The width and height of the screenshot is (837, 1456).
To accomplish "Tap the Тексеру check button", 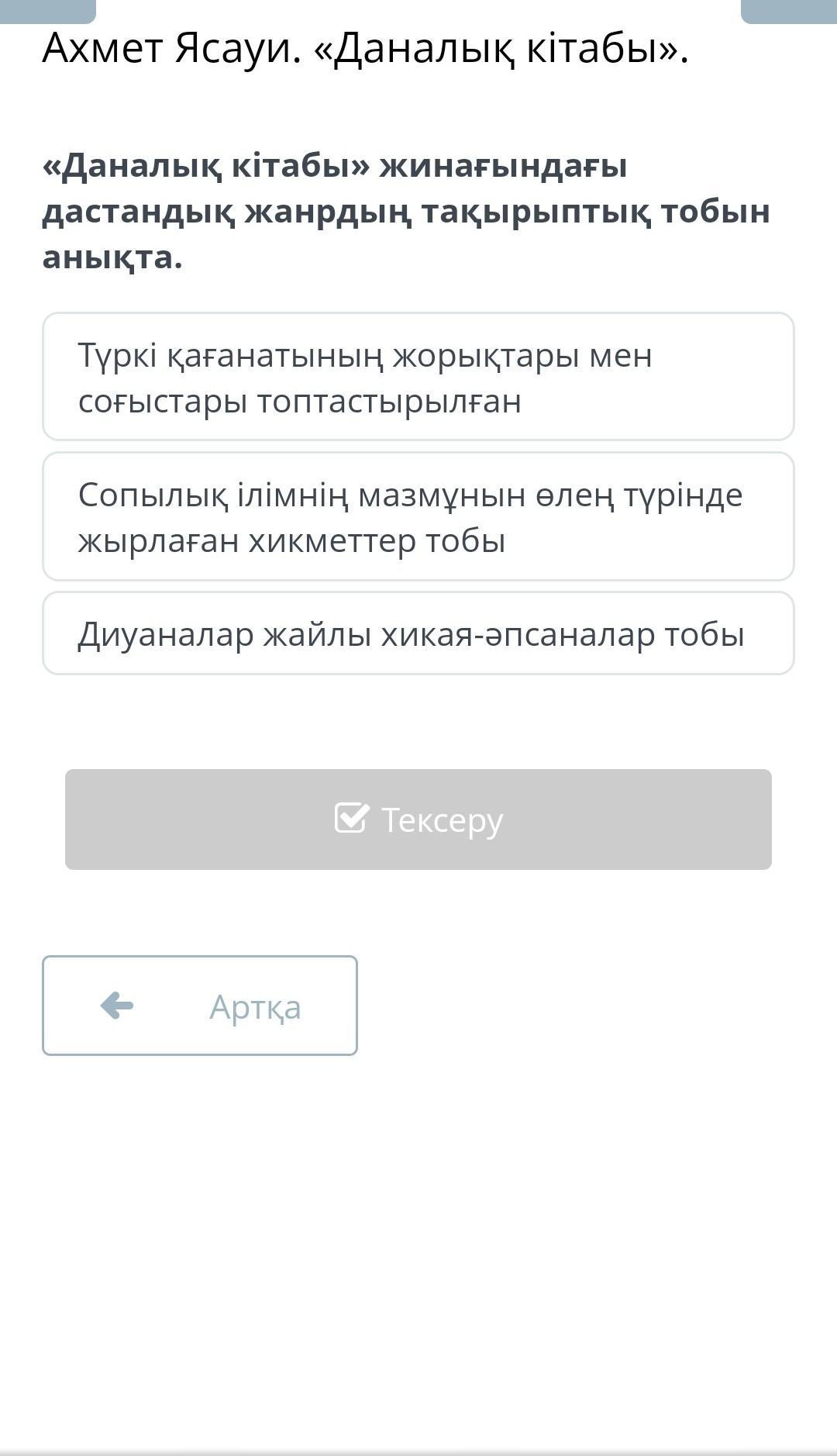I will click(x=418, y=819).
